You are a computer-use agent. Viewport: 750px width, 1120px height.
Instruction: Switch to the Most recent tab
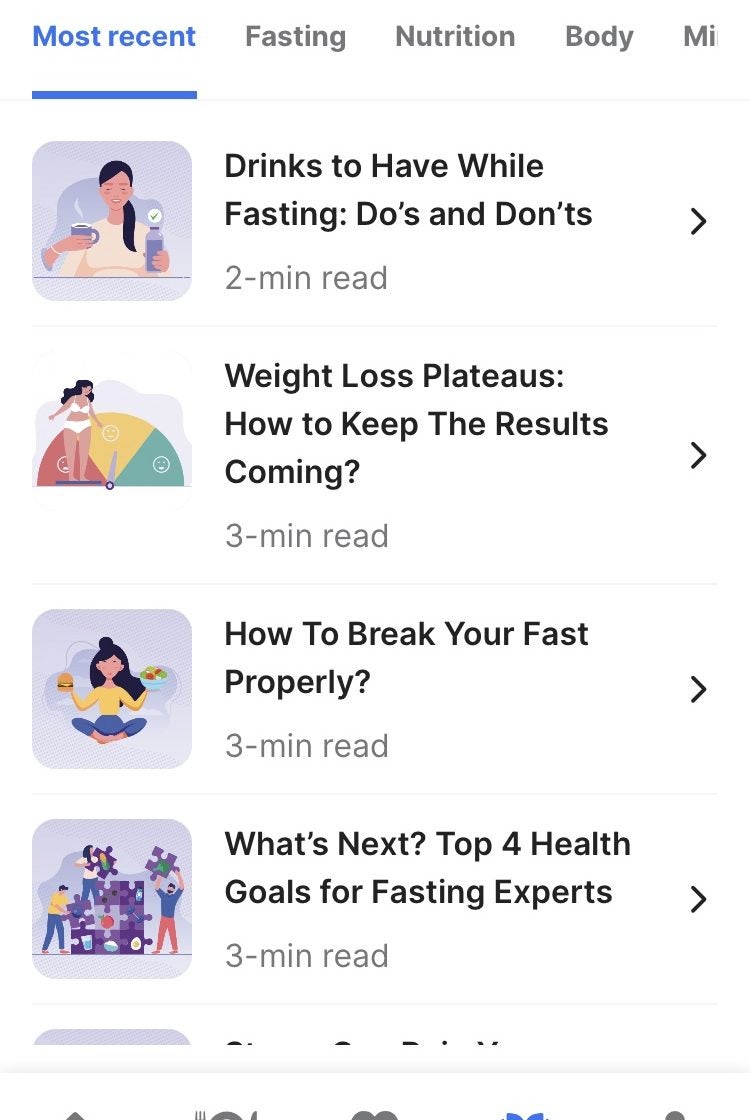[114, 38]
